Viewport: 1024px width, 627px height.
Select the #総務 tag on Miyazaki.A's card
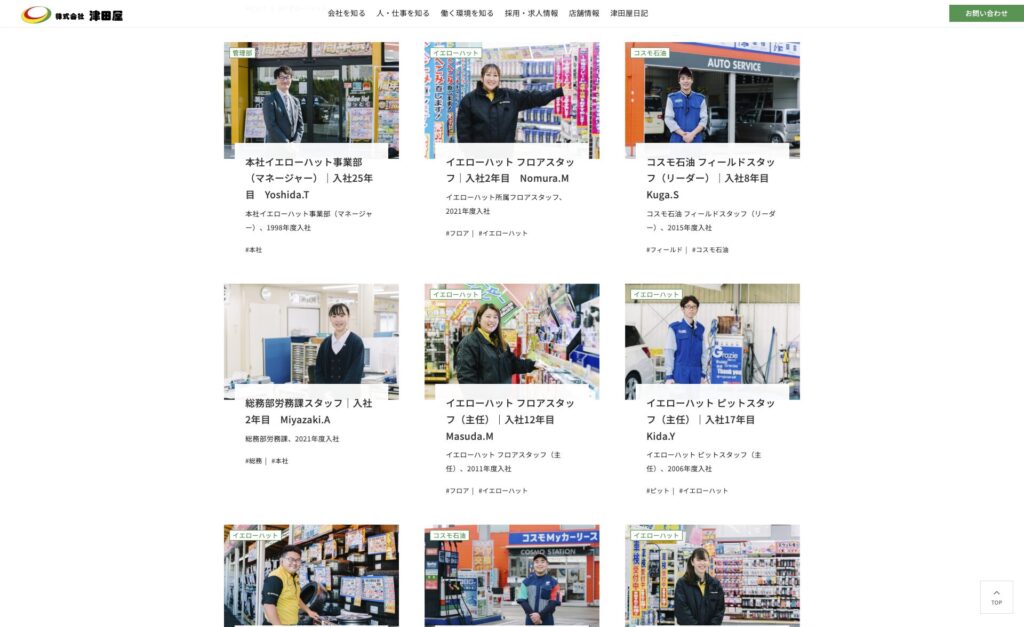(253, 461)
